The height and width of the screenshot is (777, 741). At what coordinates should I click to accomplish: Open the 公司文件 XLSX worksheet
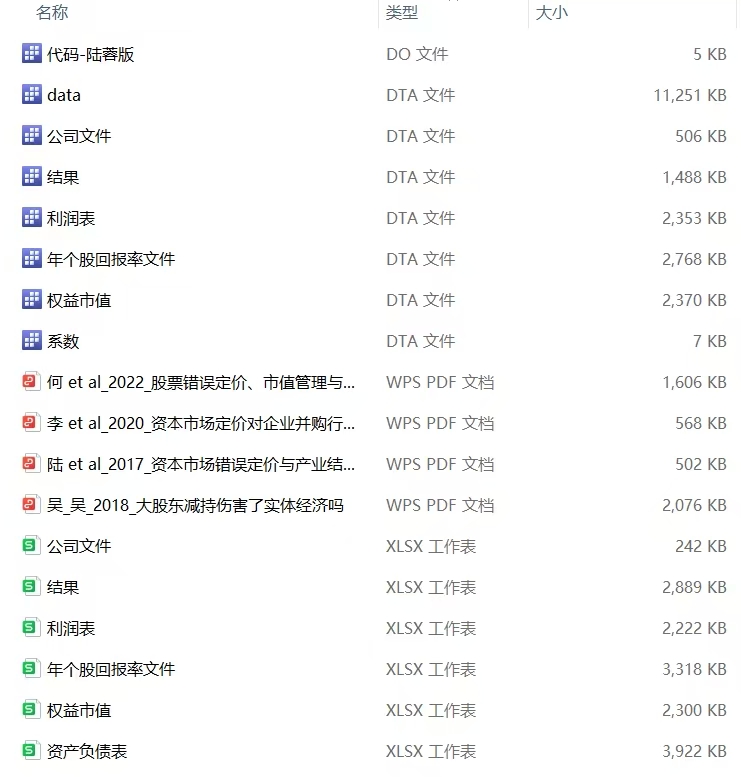click(x=79, y=546)
